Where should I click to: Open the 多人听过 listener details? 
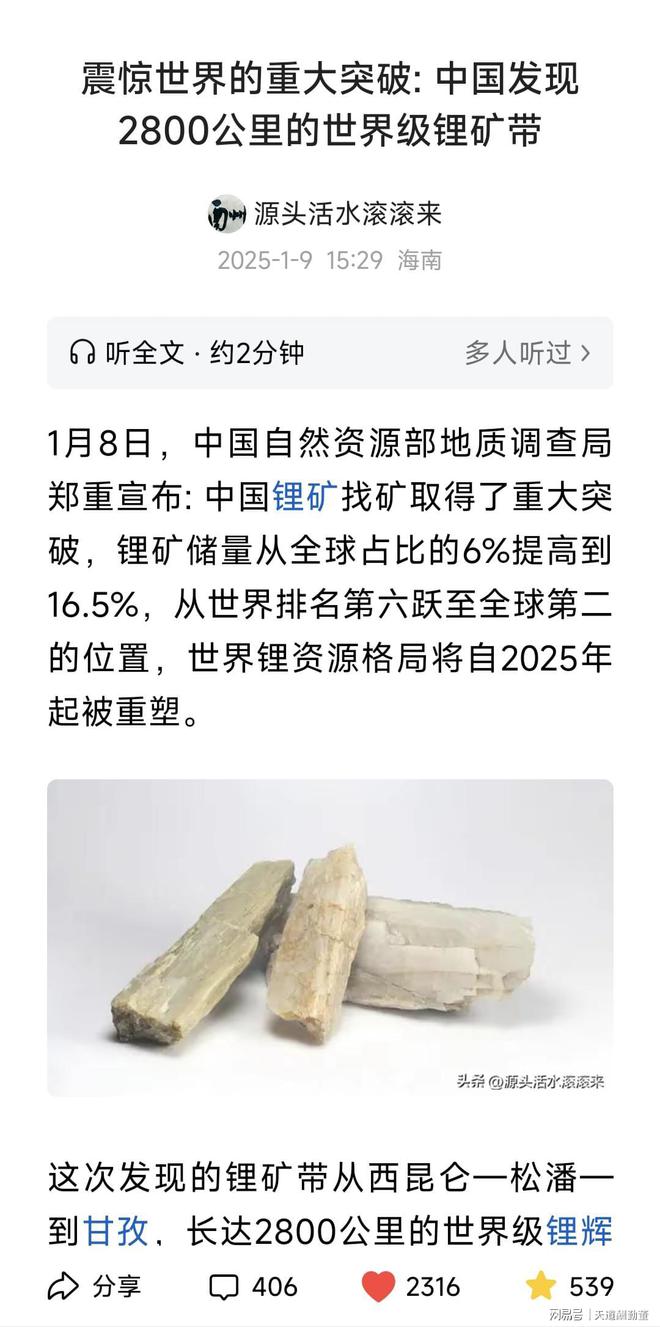tap(528, 353)
